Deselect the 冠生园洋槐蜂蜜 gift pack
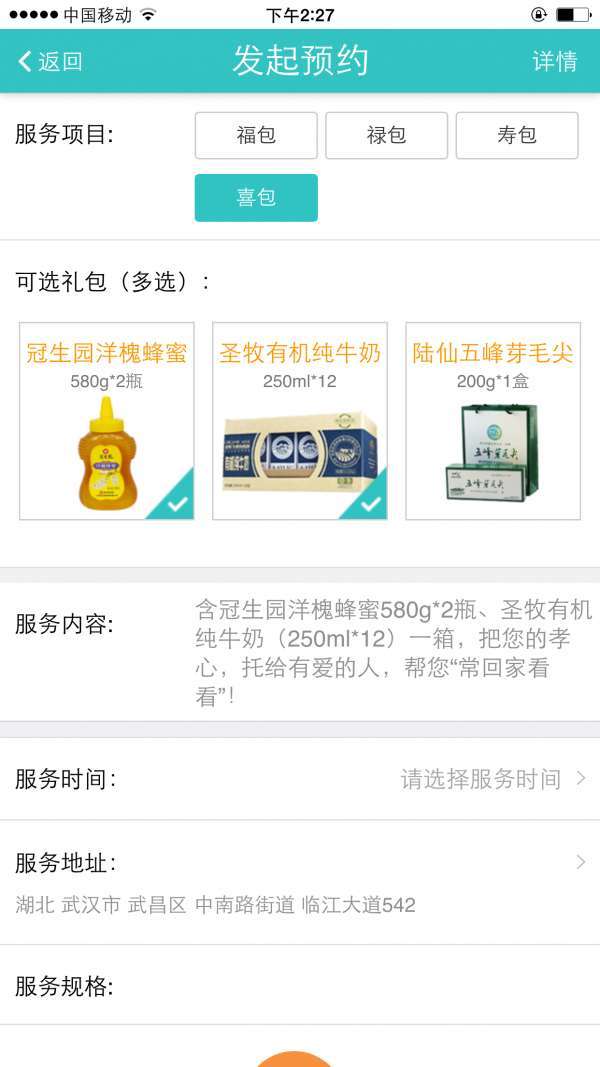This screenshot has width=600, height=1067. pos(107,421)
